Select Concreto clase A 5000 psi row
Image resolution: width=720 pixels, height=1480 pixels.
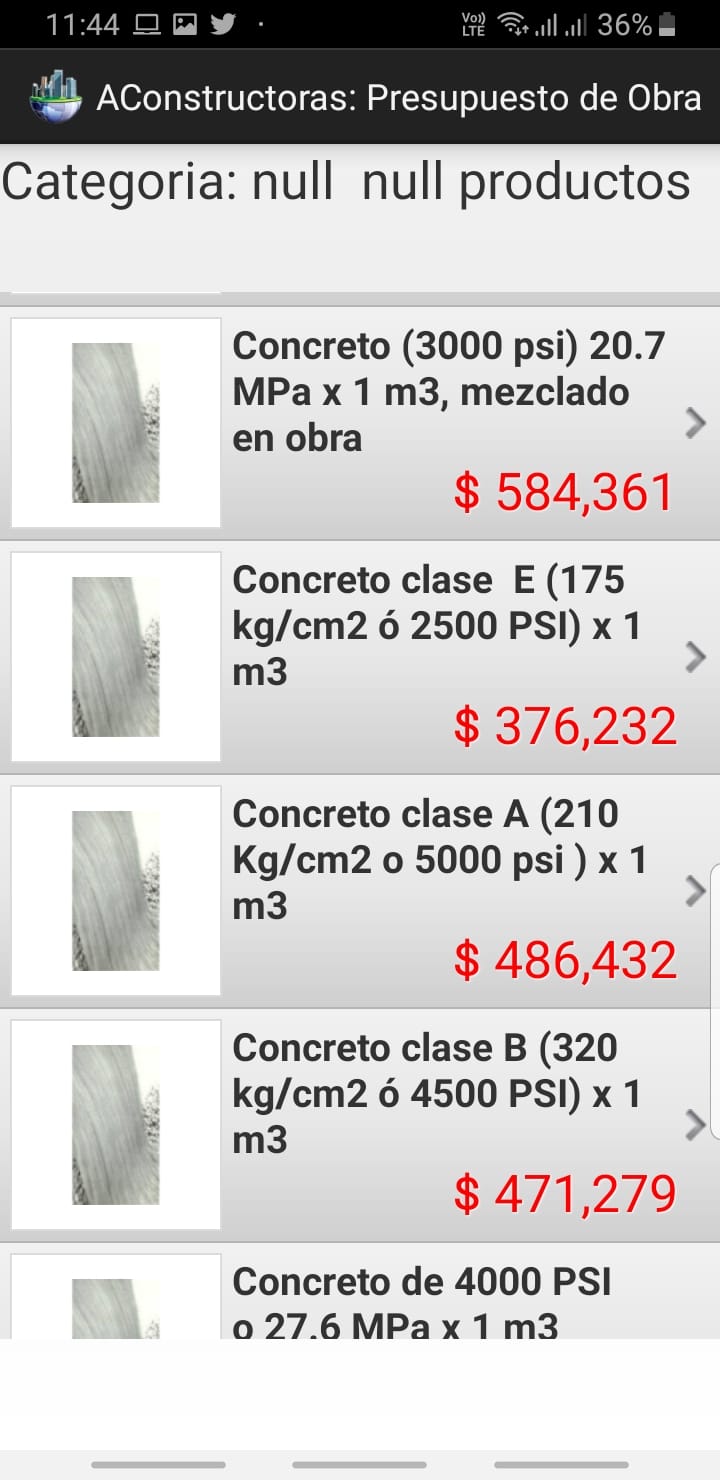pyautogui.click(x=360, y=891)
